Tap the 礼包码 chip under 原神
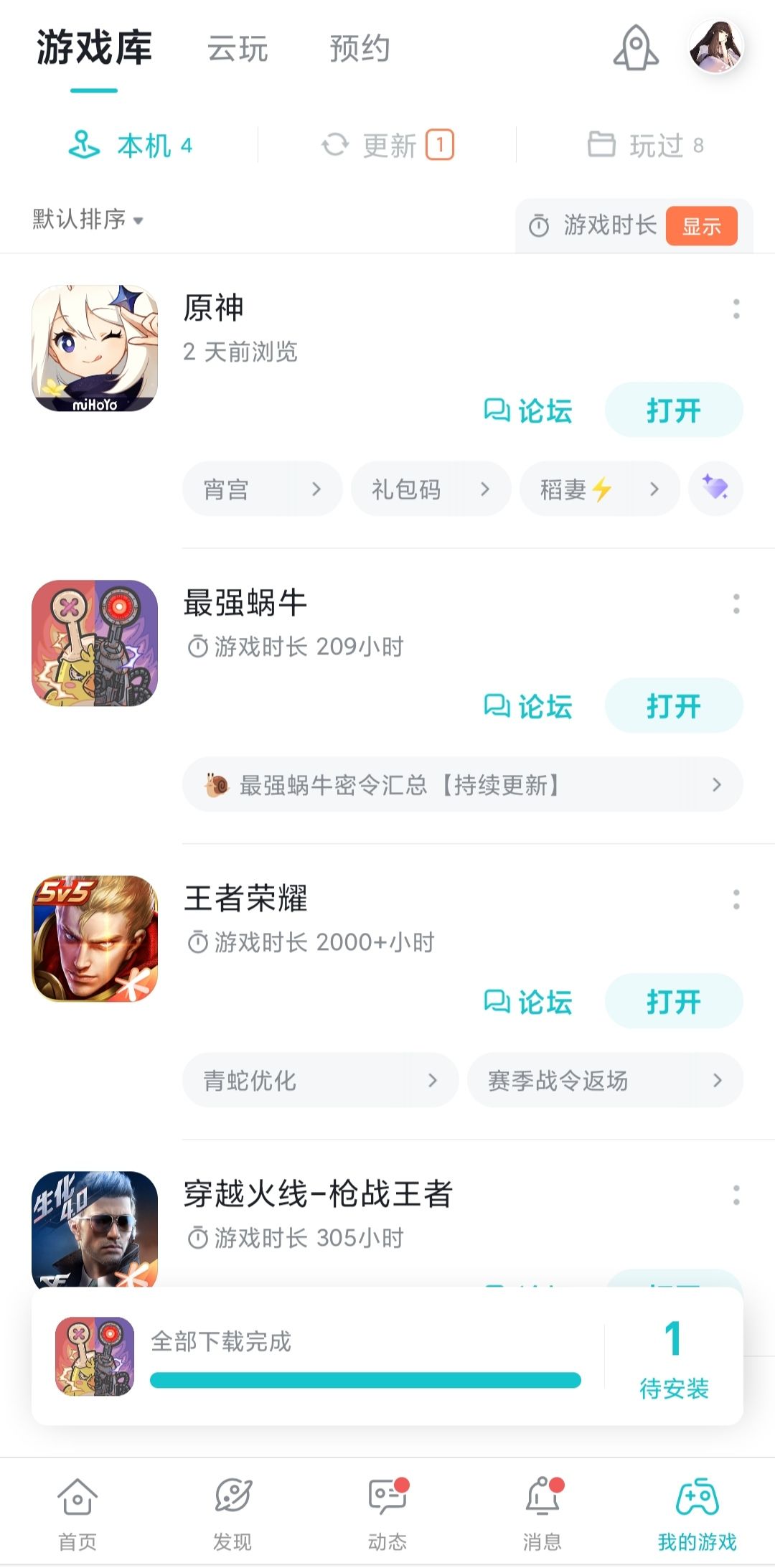This screenshot has height=1568, width=775. pos(431,489)
